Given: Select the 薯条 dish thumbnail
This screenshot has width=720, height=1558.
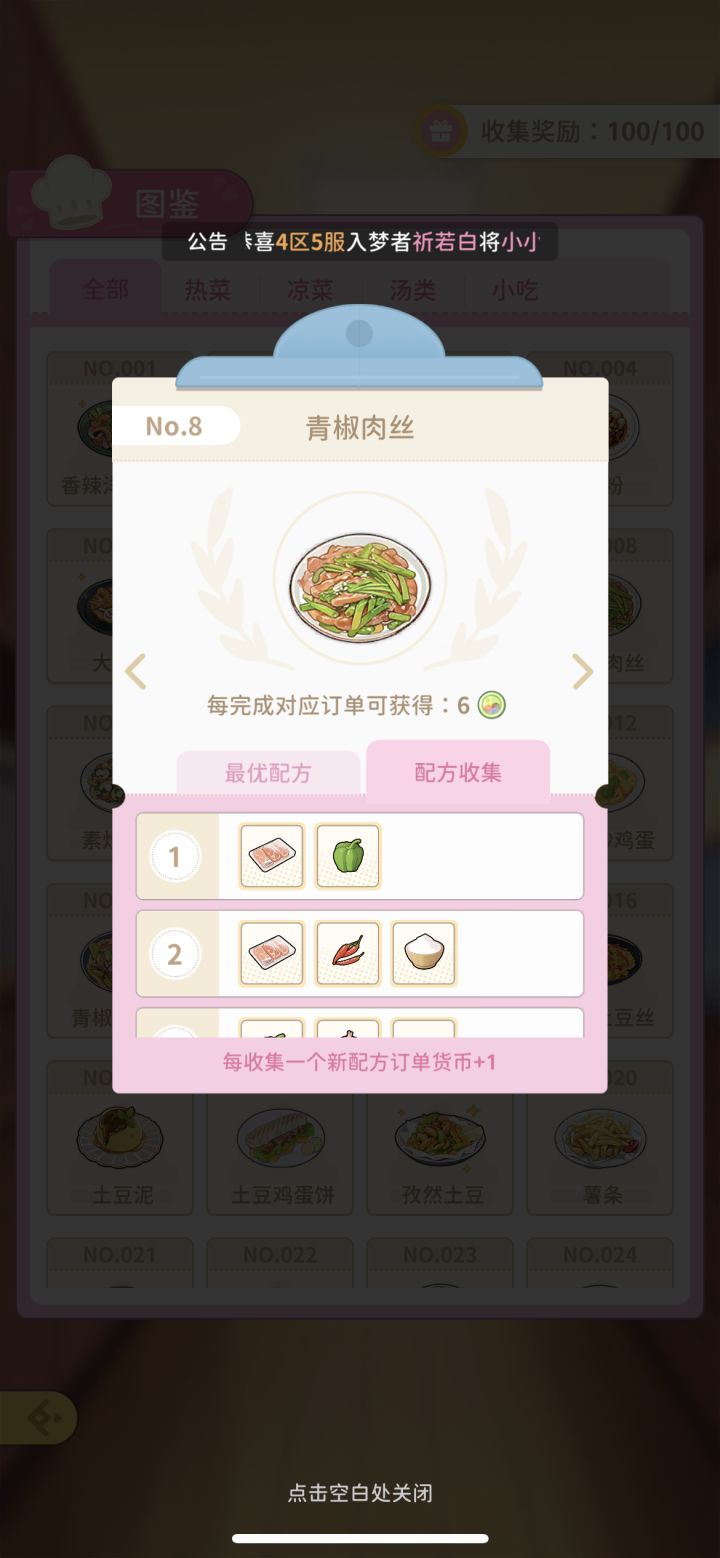Looking at the screenshot, I should point(599,1140).
